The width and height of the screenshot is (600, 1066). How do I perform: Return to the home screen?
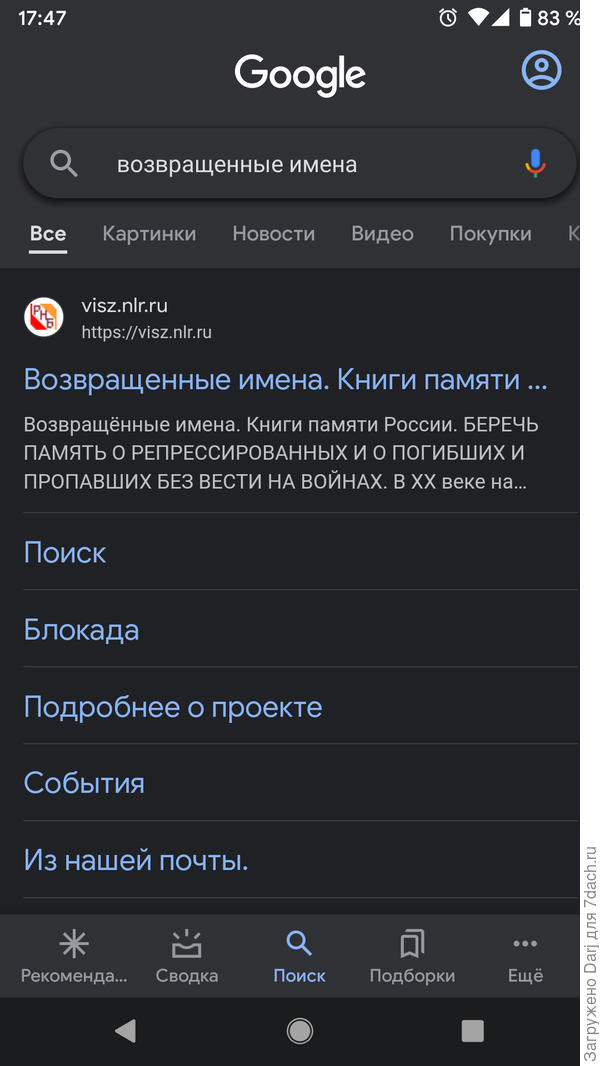299,1031
